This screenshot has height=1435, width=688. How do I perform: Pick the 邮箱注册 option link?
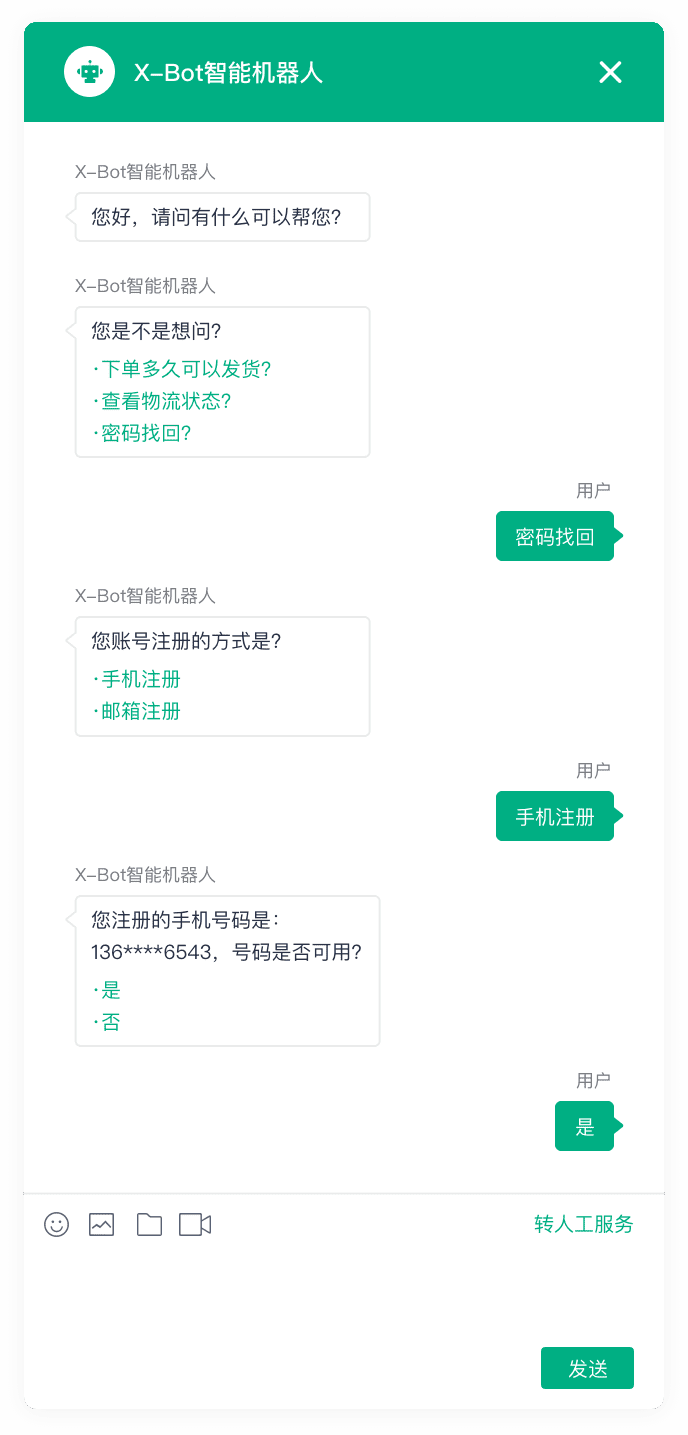137,711
